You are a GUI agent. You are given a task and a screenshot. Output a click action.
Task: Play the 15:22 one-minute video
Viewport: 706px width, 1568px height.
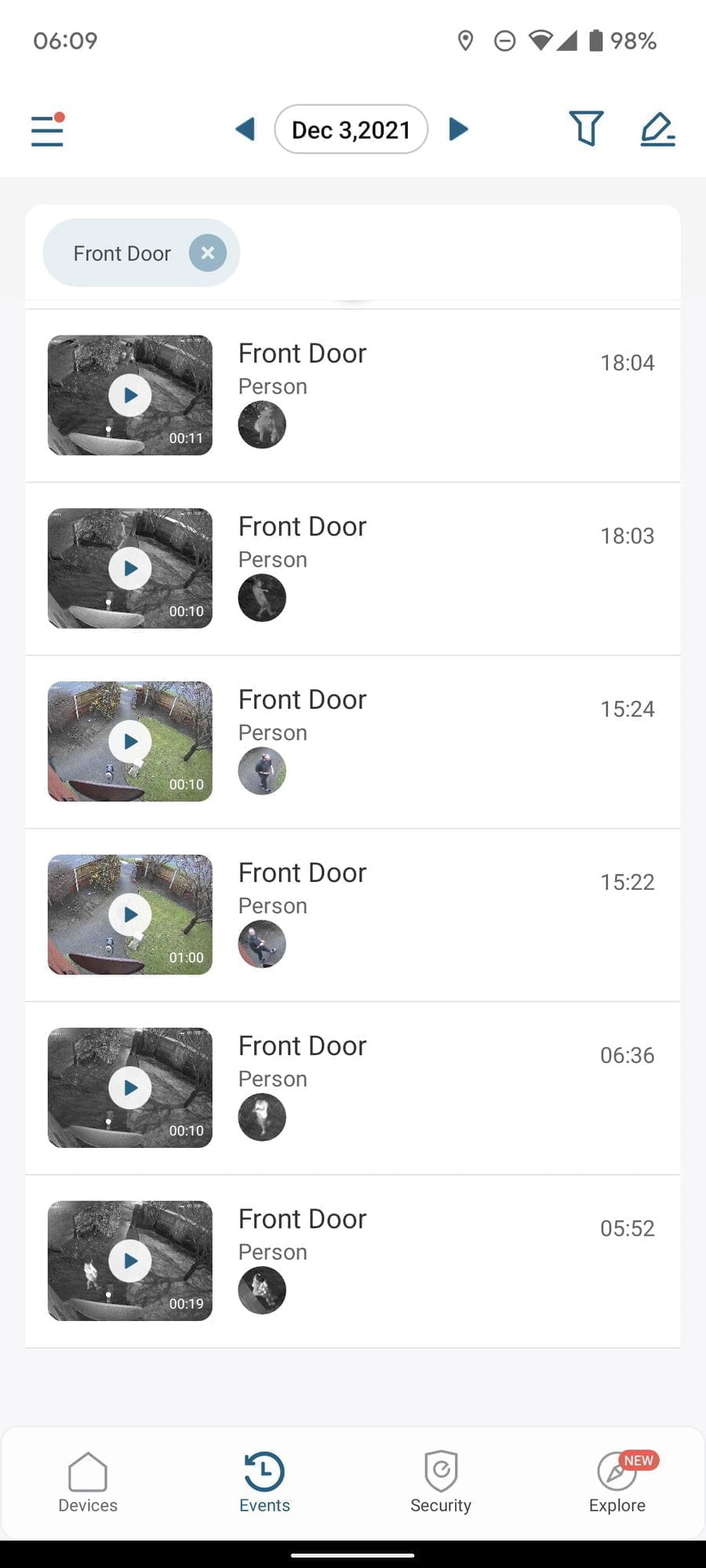[x=130, y=915]
